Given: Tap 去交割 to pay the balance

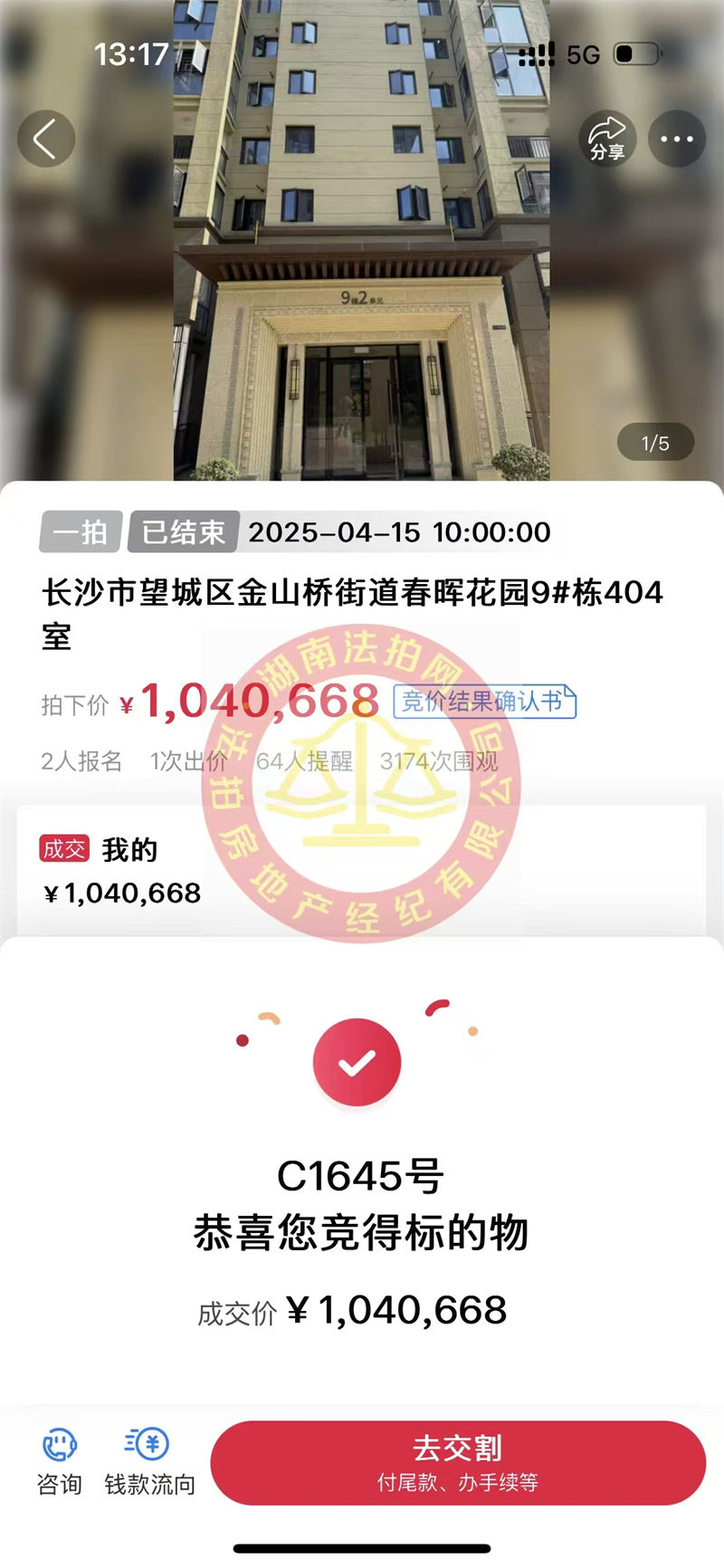Looking at the screenshot, I should coord(458,1462).
